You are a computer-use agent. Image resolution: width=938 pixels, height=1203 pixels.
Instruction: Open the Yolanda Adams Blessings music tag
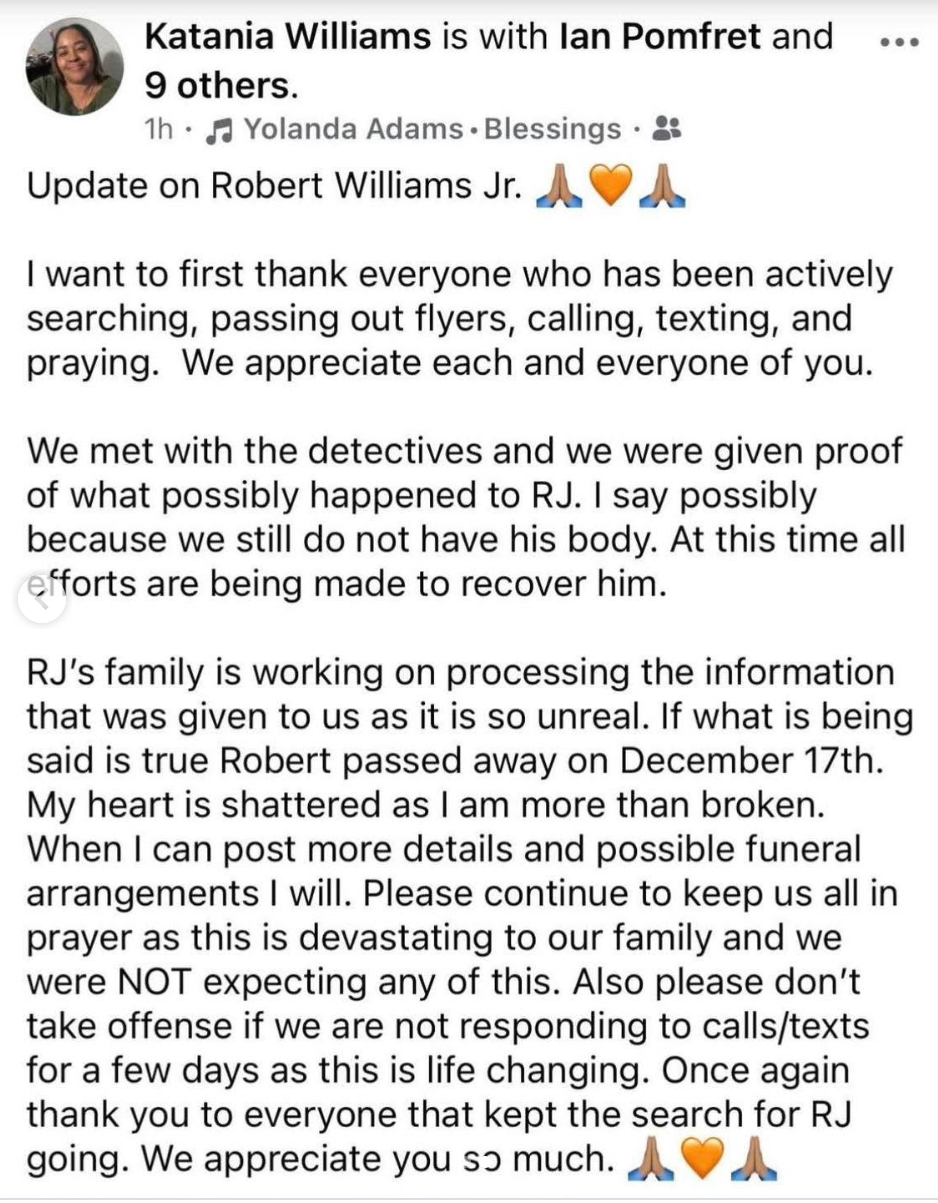[x=431, y=129]
